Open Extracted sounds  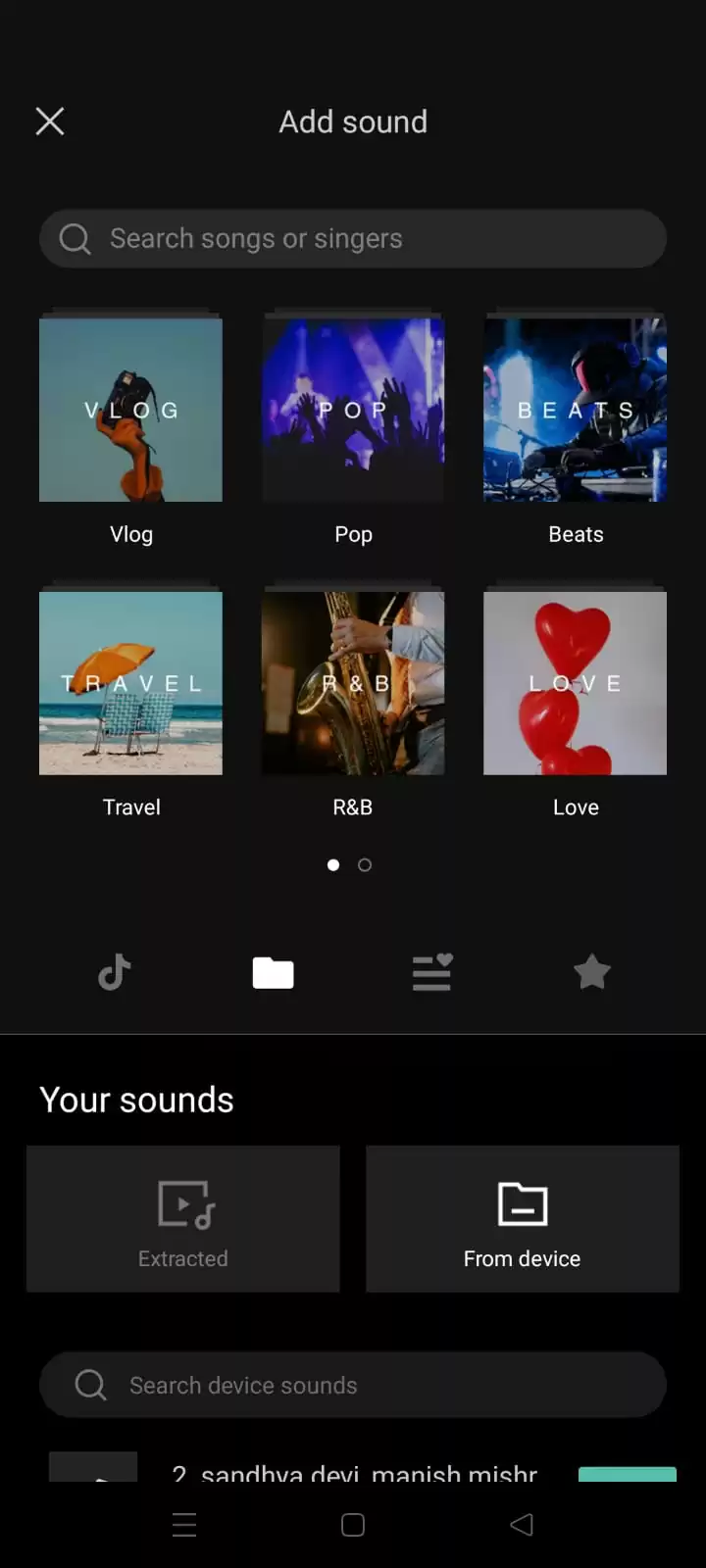tap(183, 1219)
